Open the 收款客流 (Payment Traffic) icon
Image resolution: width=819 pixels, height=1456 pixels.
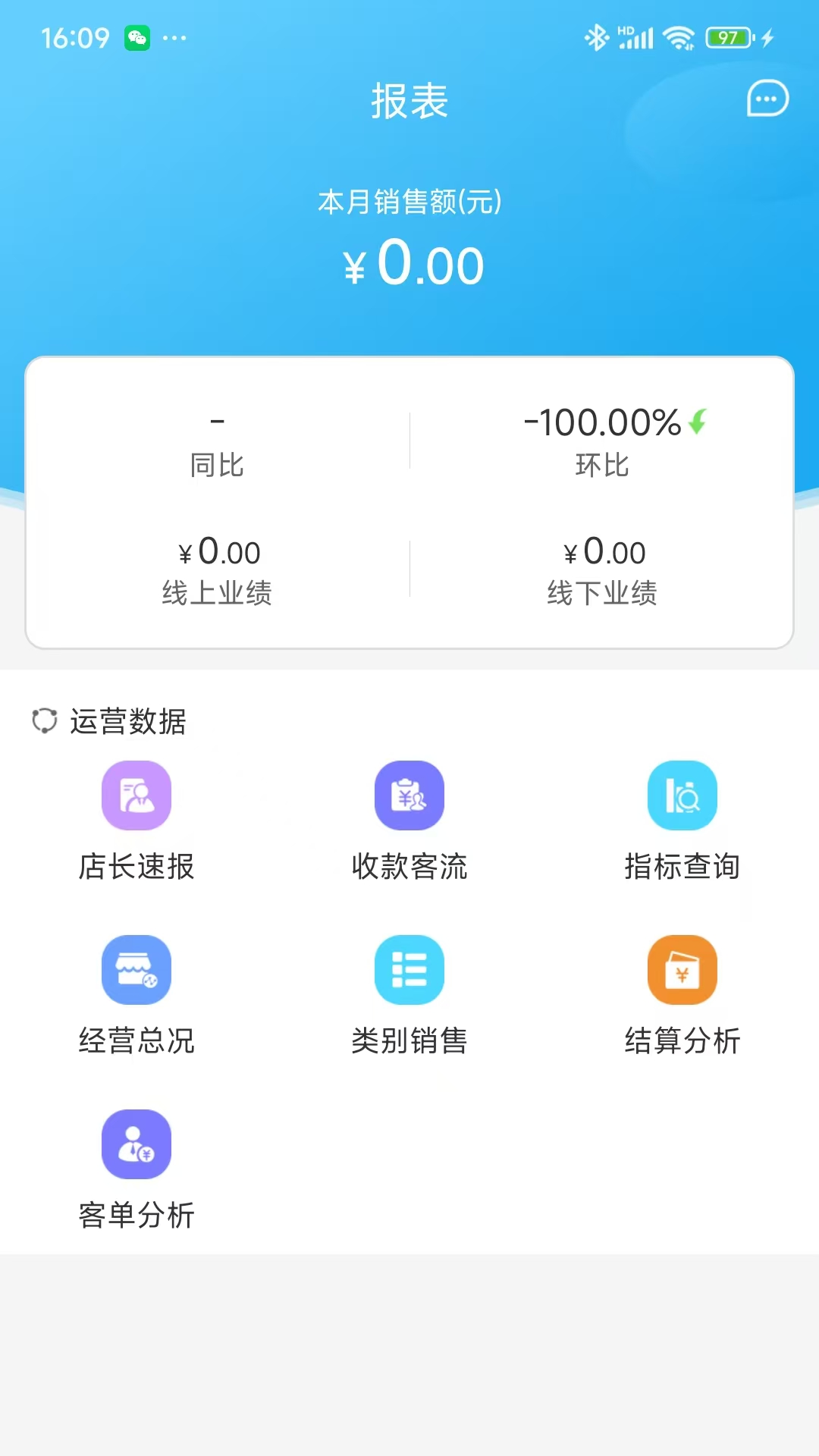click(x=409, y=795)
